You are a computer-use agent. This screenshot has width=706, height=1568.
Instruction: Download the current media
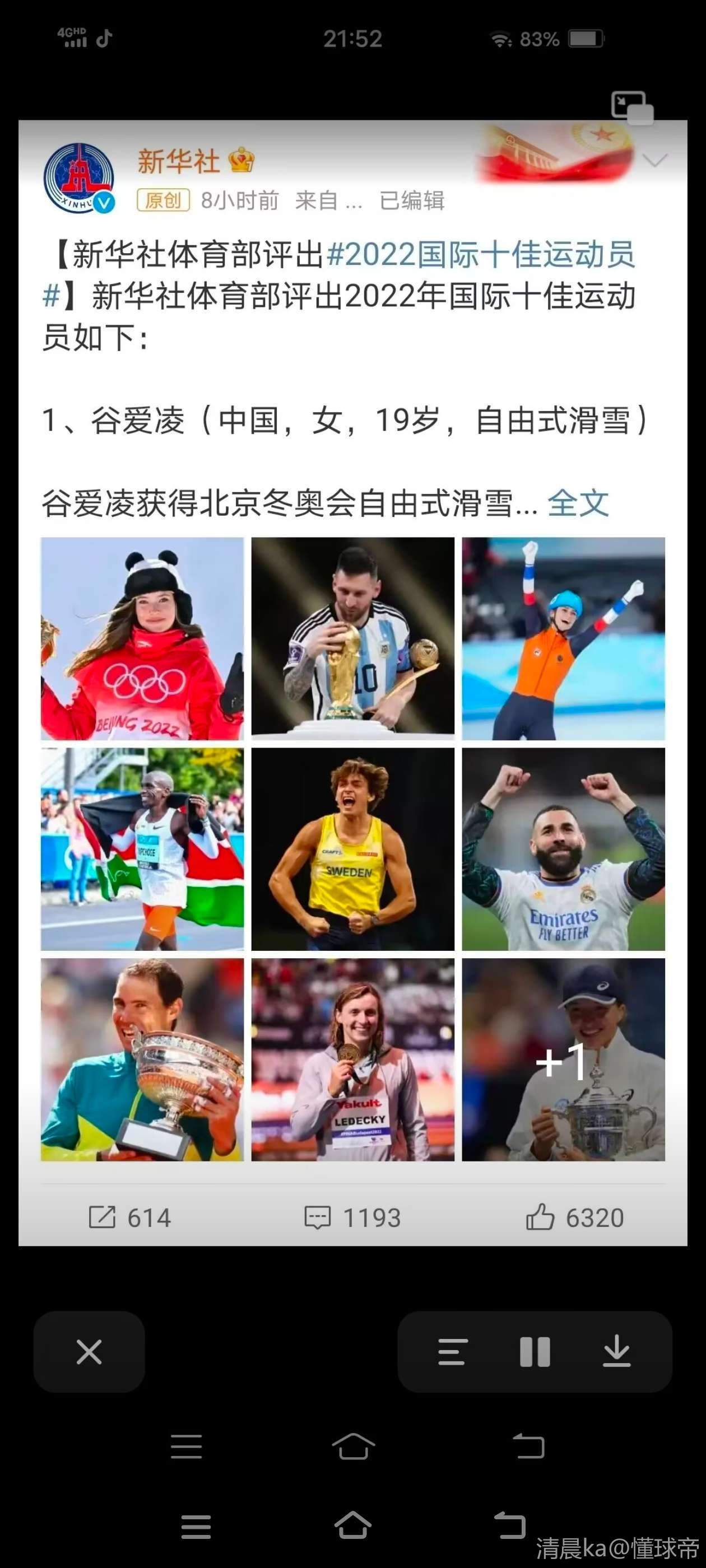point(616,1351)
